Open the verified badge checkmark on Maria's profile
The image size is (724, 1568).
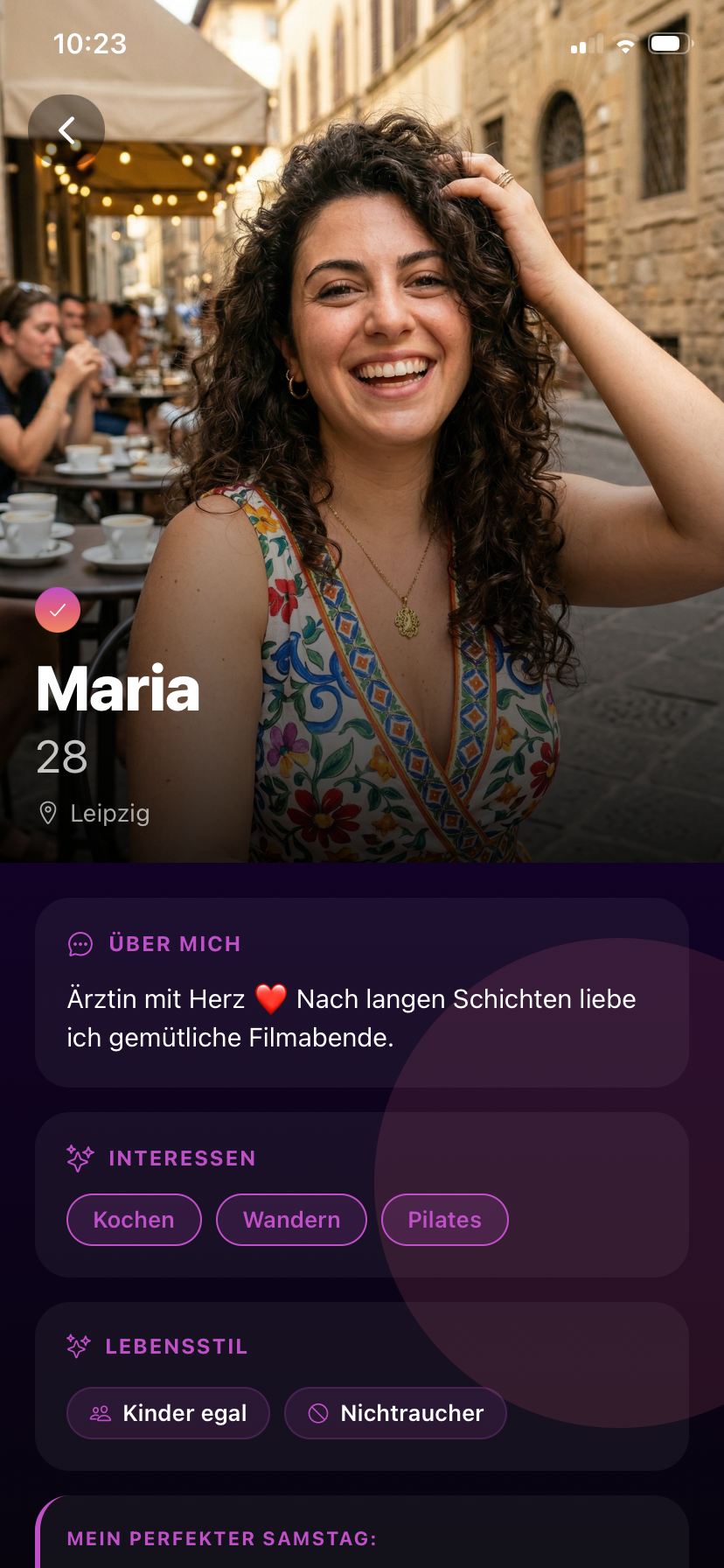[58, 609]
